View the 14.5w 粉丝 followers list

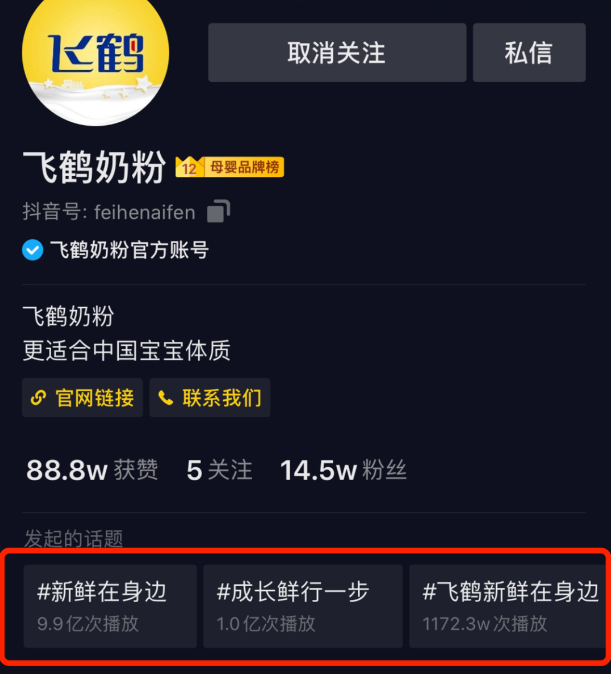point(343,470)
